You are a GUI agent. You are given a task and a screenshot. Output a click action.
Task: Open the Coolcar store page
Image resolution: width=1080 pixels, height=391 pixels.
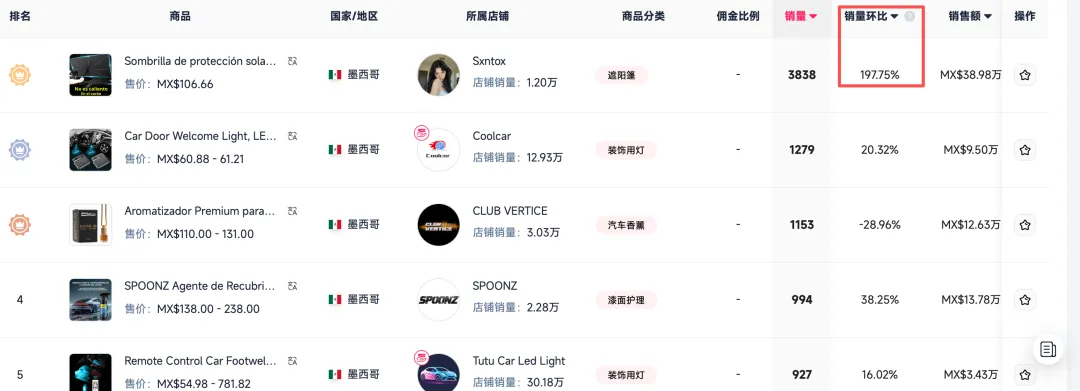(492, 136)
